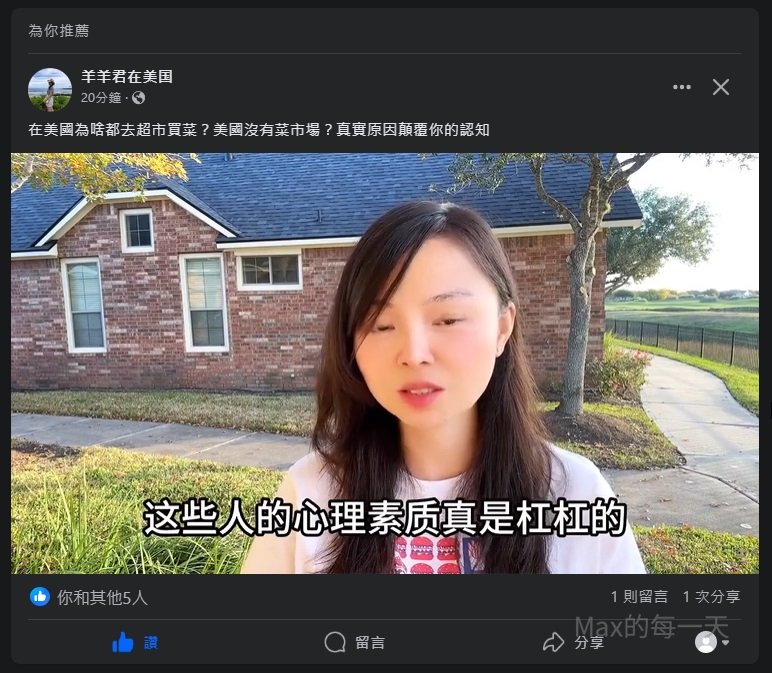Image resolution: width=772 pixels, height=673 pixels.
Task: Tap 留言 to write a comment
Action: (x=355, y=642)
